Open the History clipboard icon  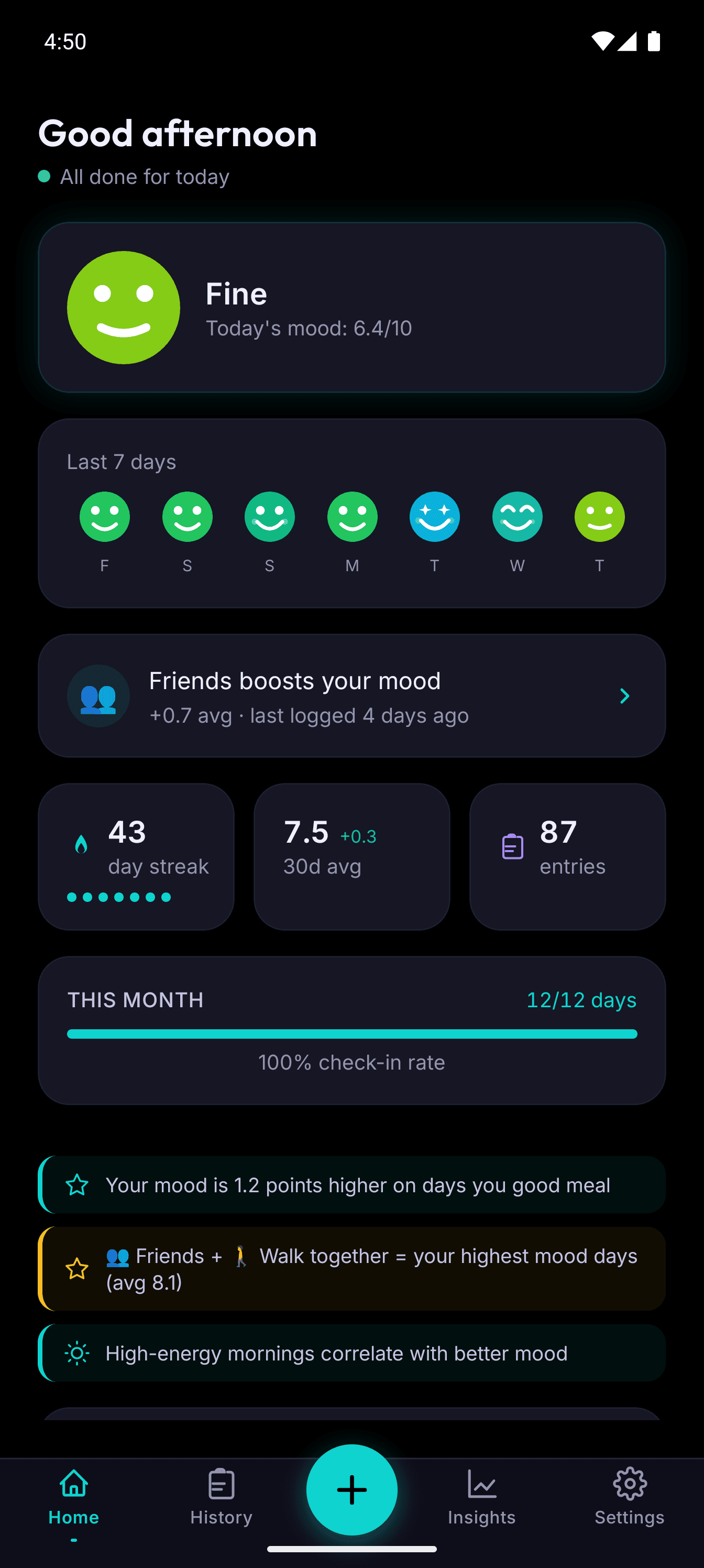pos(221,1484)
